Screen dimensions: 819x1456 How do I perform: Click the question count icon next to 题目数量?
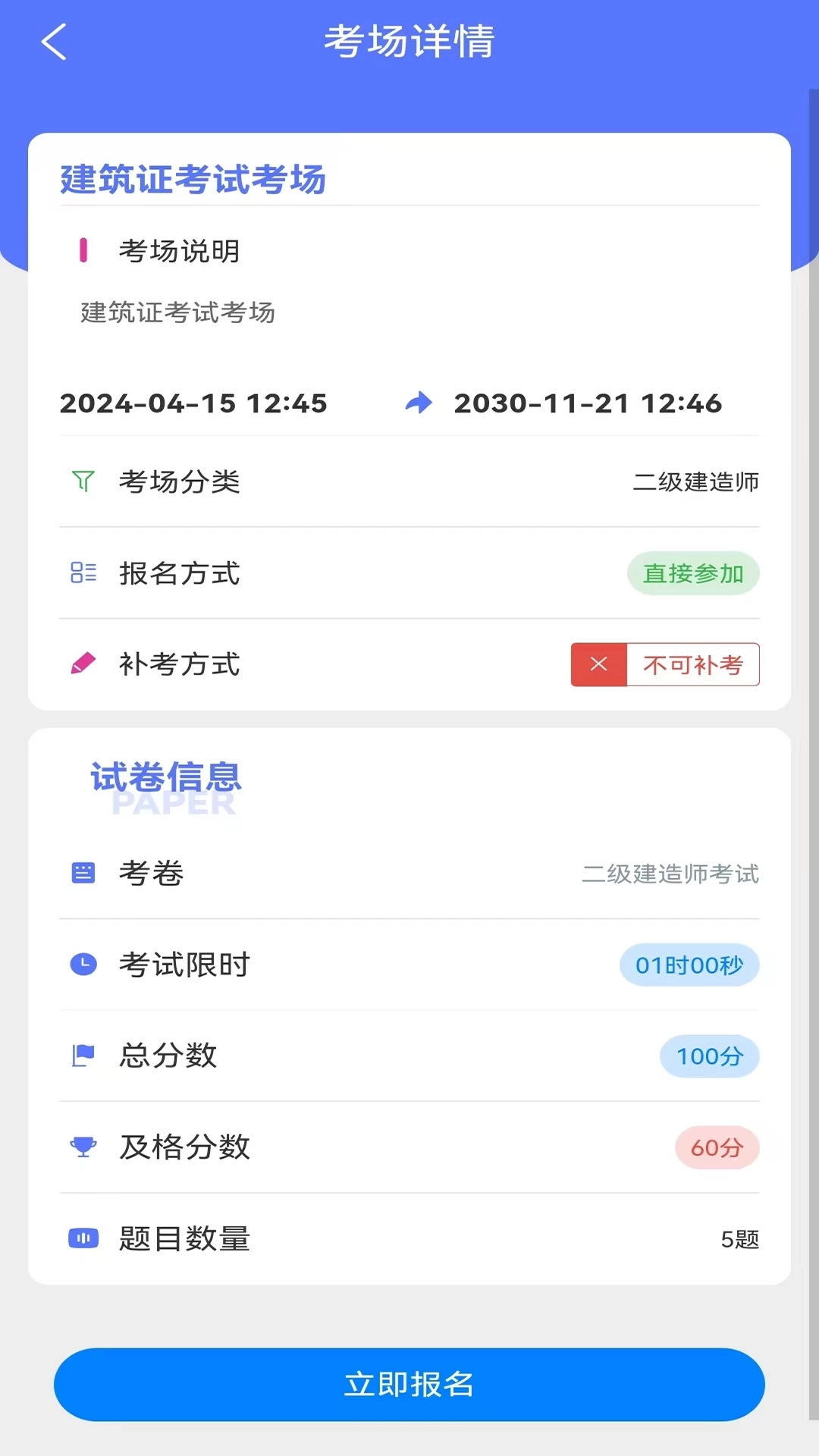(x=83, y=1239)
